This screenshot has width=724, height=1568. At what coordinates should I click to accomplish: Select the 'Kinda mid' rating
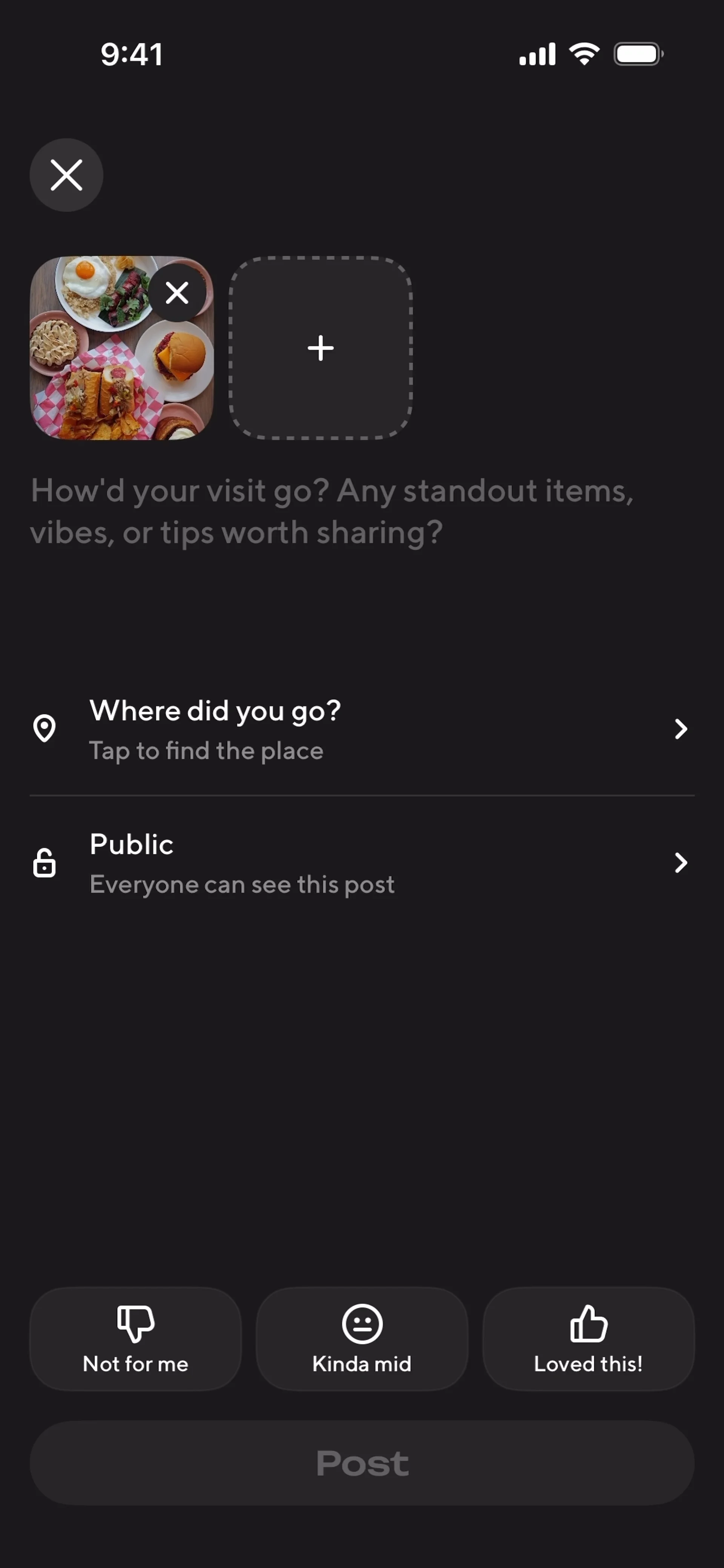coord(362,1339)
